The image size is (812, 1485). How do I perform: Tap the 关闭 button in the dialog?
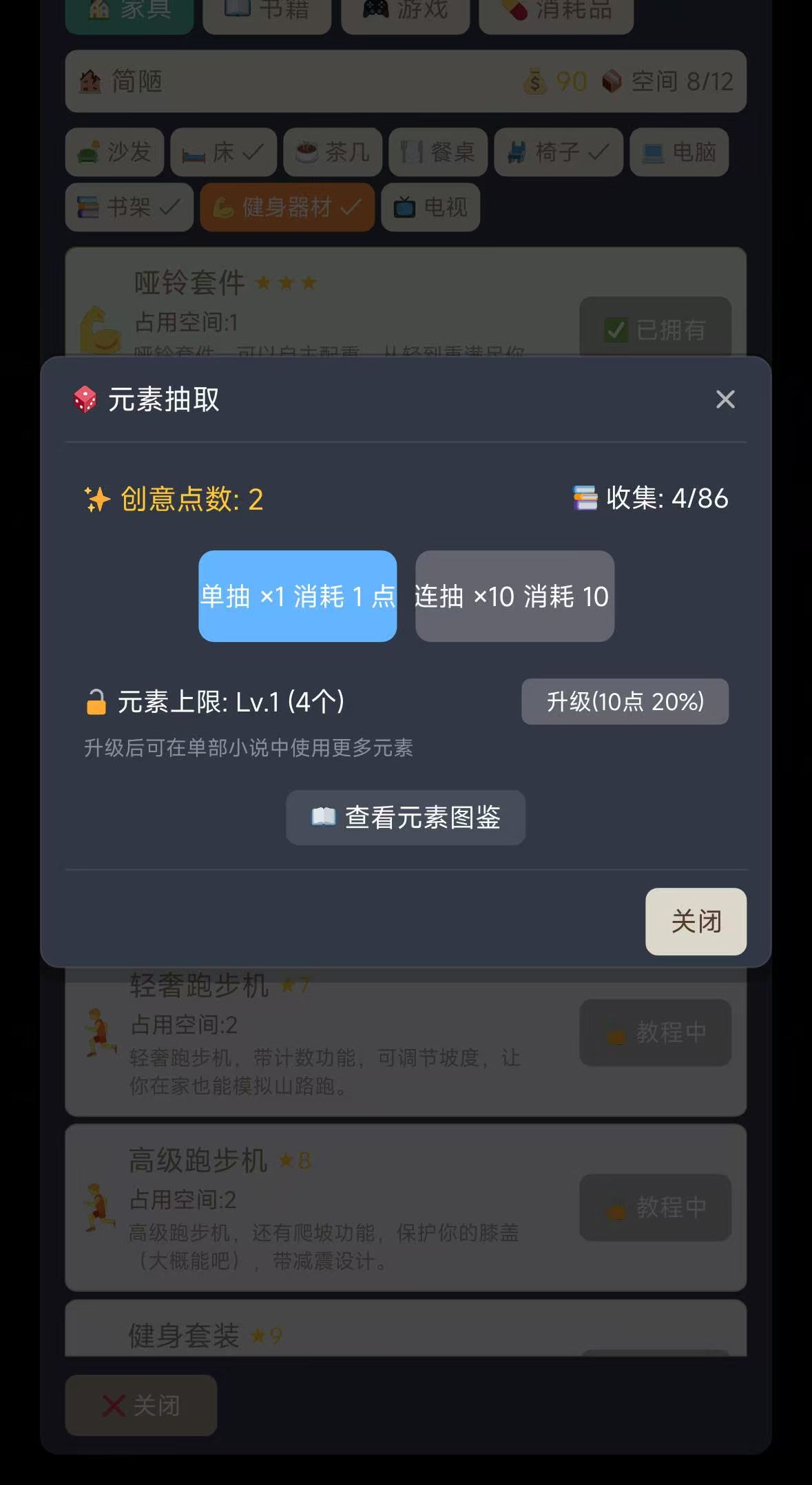696,922
